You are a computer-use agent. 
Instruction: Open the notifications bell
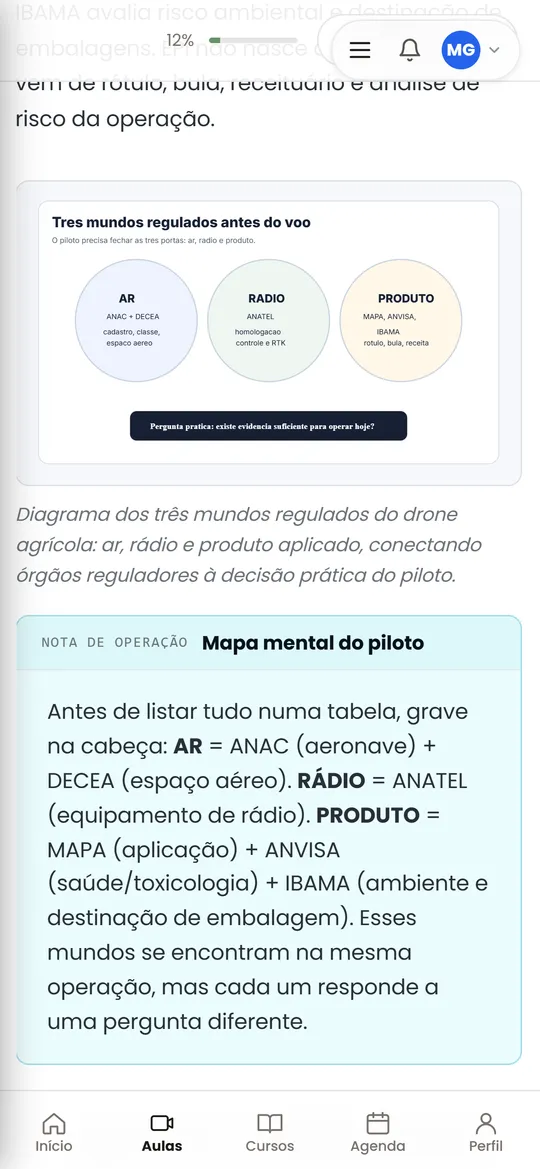tap(409, 49)
